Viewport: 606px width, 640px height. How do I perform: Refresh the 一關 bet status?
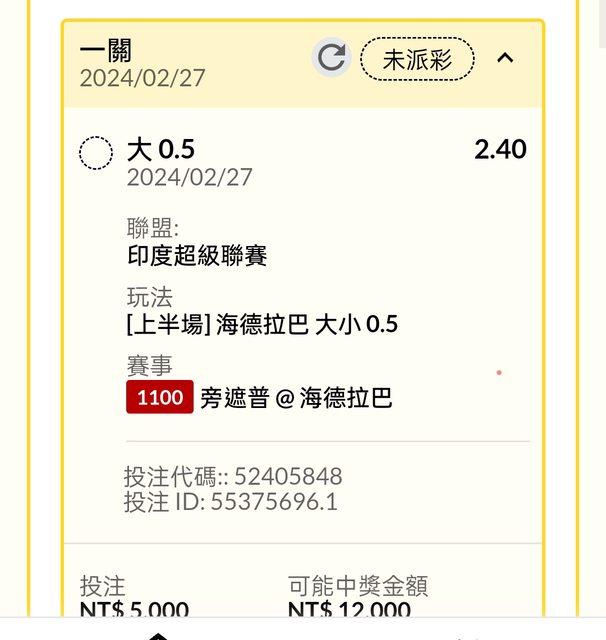[331, 59]
